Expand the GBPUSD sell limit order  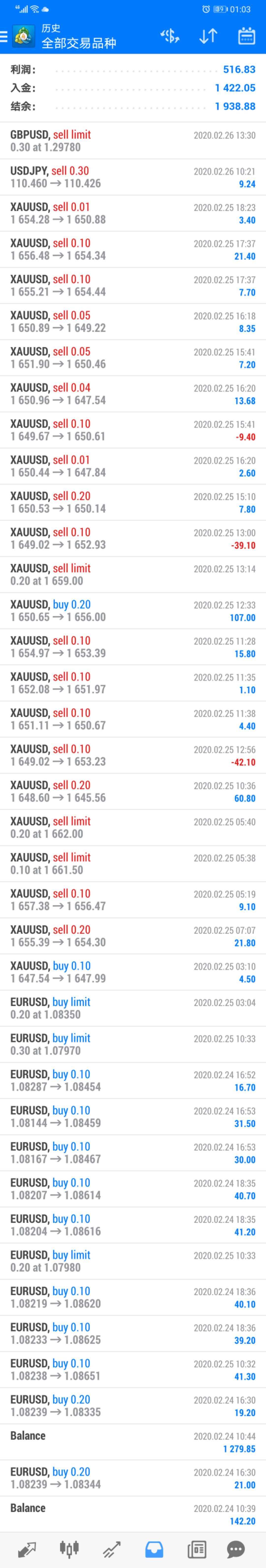point(133,141)
